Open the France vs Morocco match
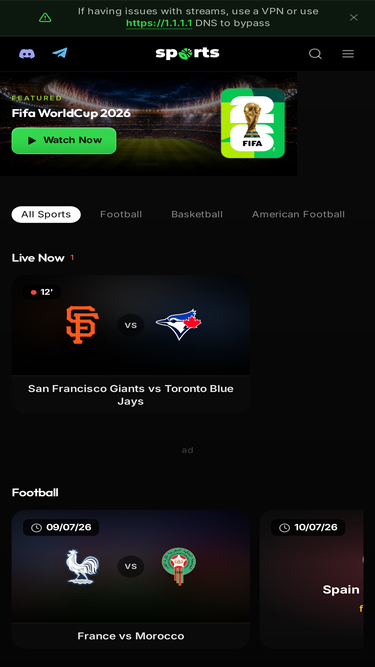Viewport: 375px width, 667px height. tap(131, 579)
